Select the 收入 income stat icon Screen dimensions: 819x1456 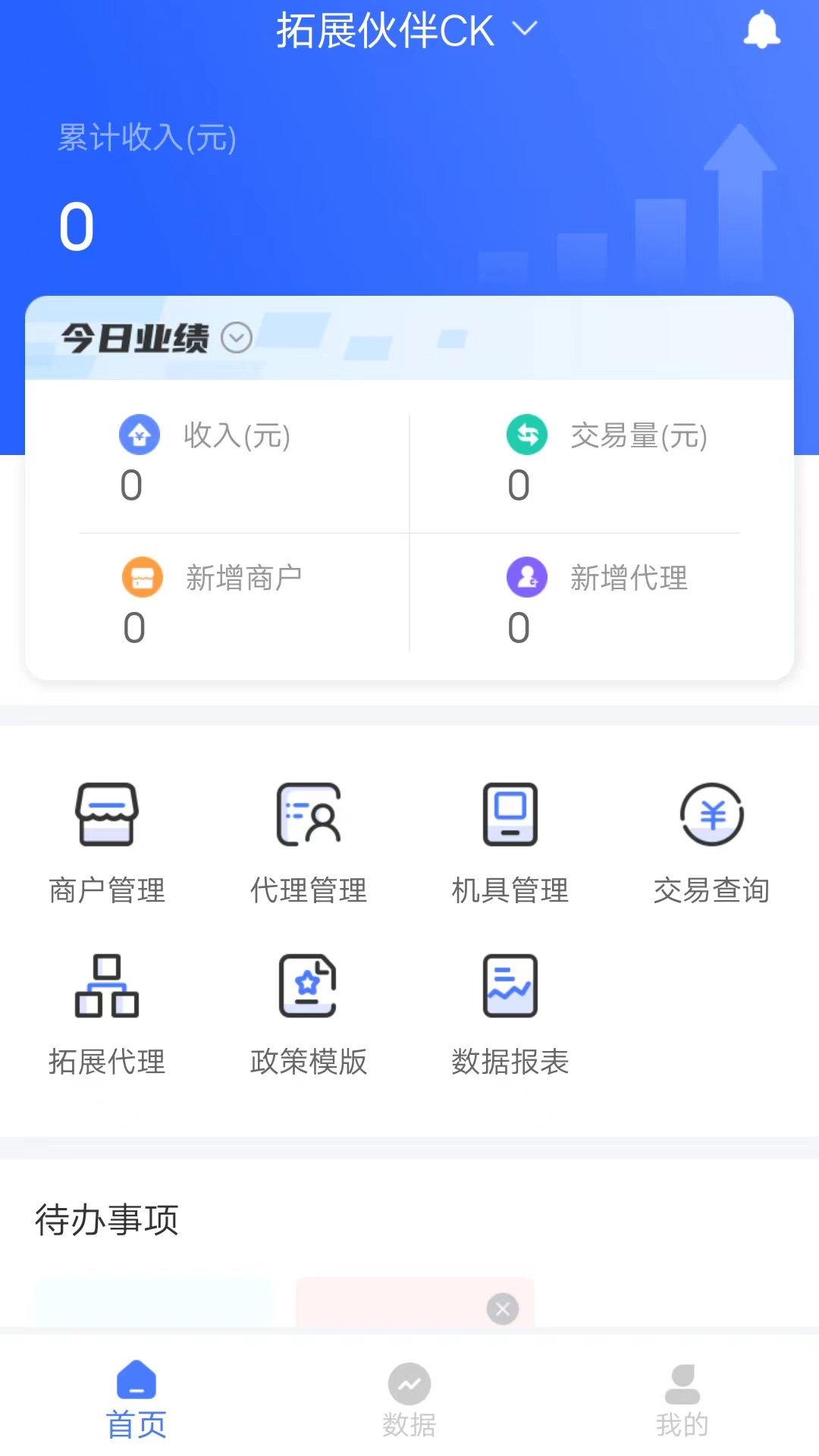140,435
